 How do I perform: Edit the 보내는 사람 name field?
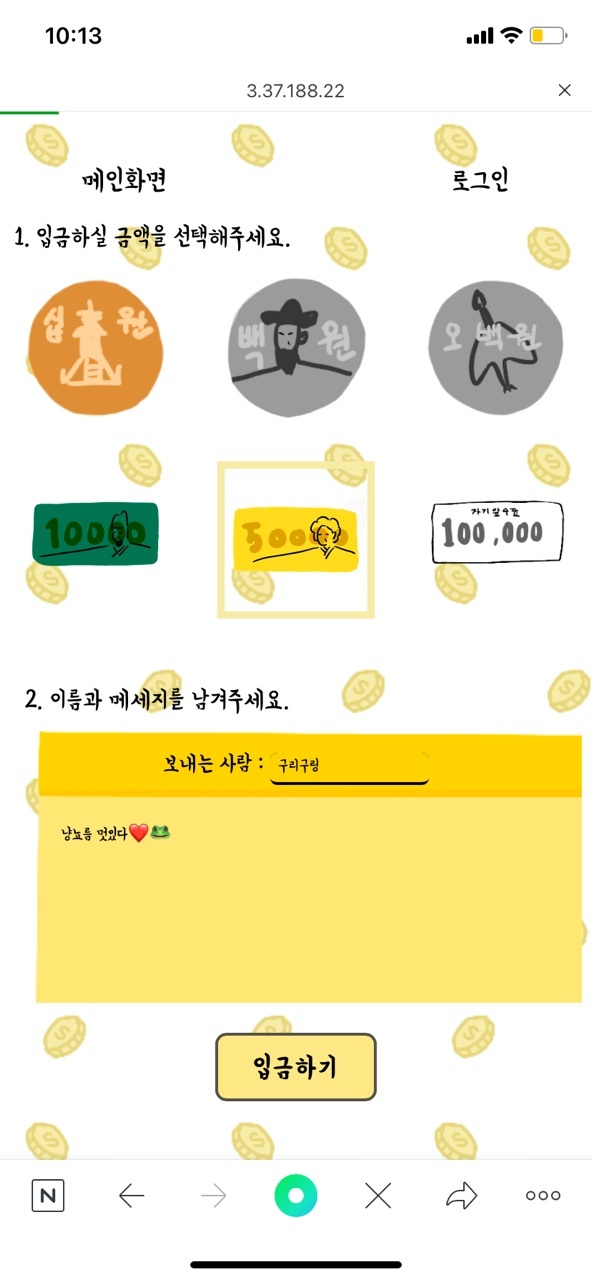tap(349, 767)
